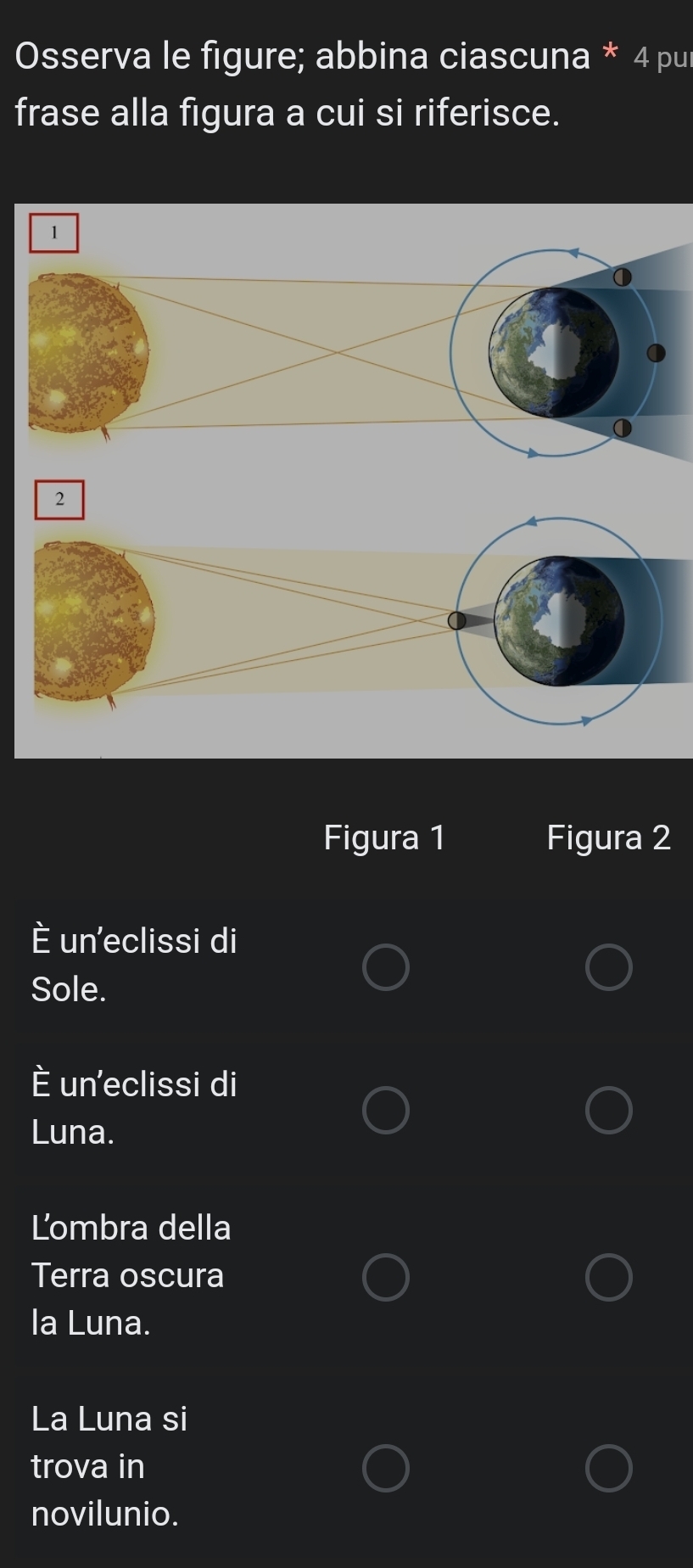Image resolution: width=693 pixels, height=1568 pixels.
Task: Choose Figura 1 for È un'eclissi di Luna
Action: (386, 1110)
